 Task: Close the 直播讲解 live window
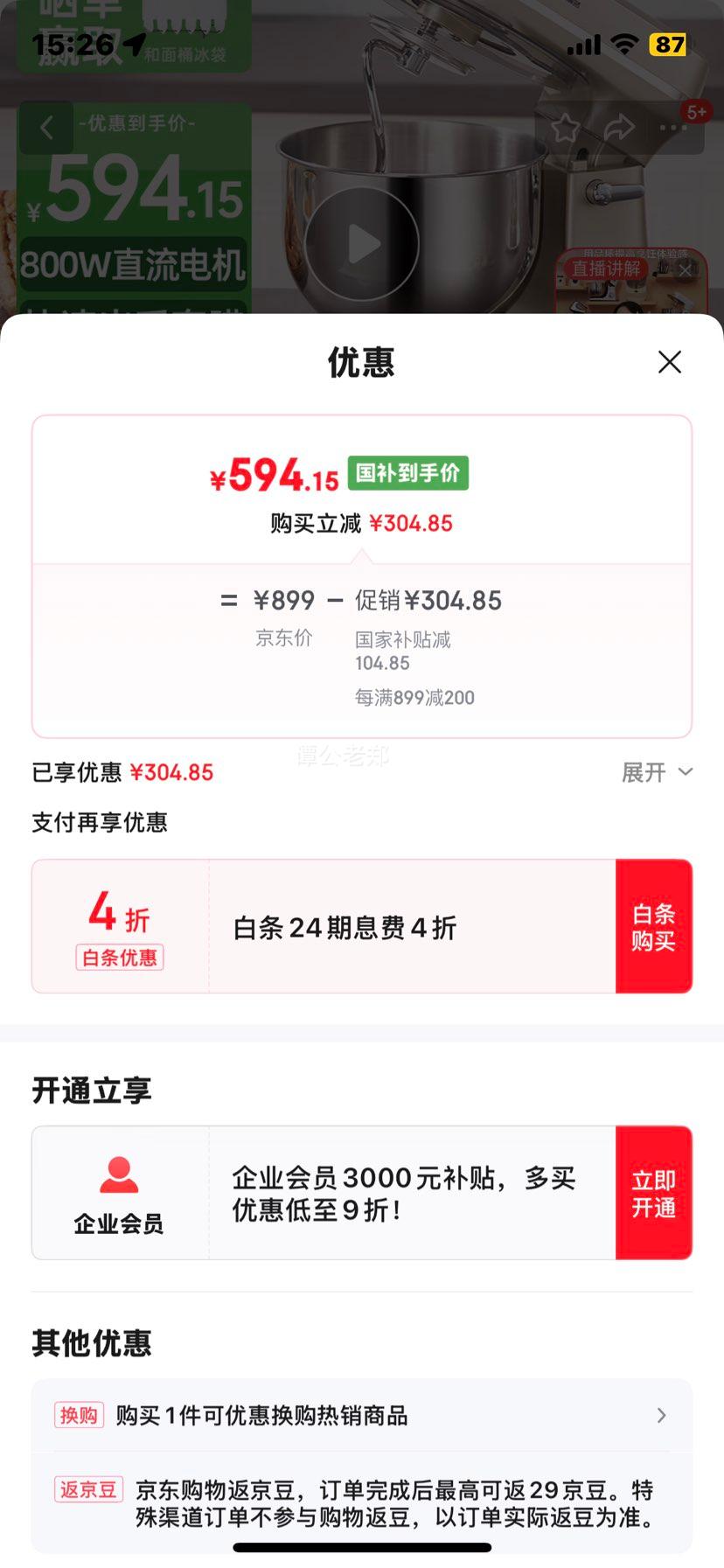(686, 270)
